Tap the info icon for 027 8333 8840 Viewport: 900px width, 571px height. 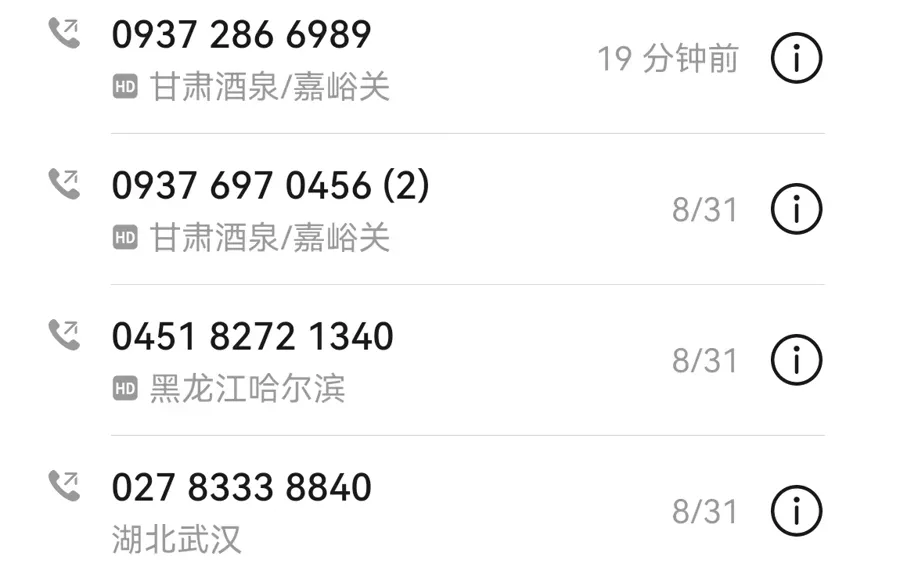(797, 512)
